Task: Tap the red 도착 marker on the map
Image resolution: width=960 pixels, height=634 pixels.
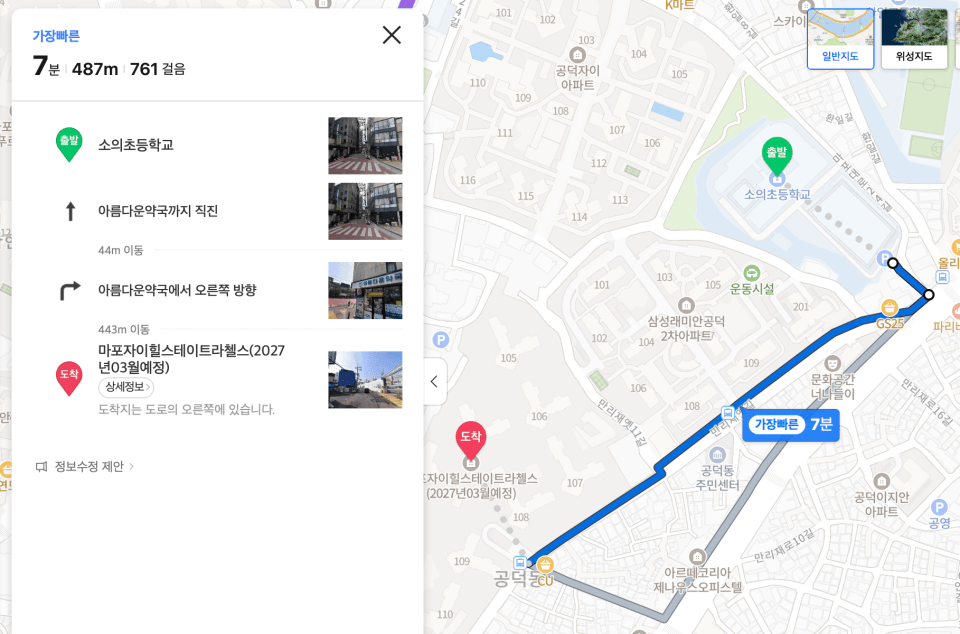Action: click(471, 439)
